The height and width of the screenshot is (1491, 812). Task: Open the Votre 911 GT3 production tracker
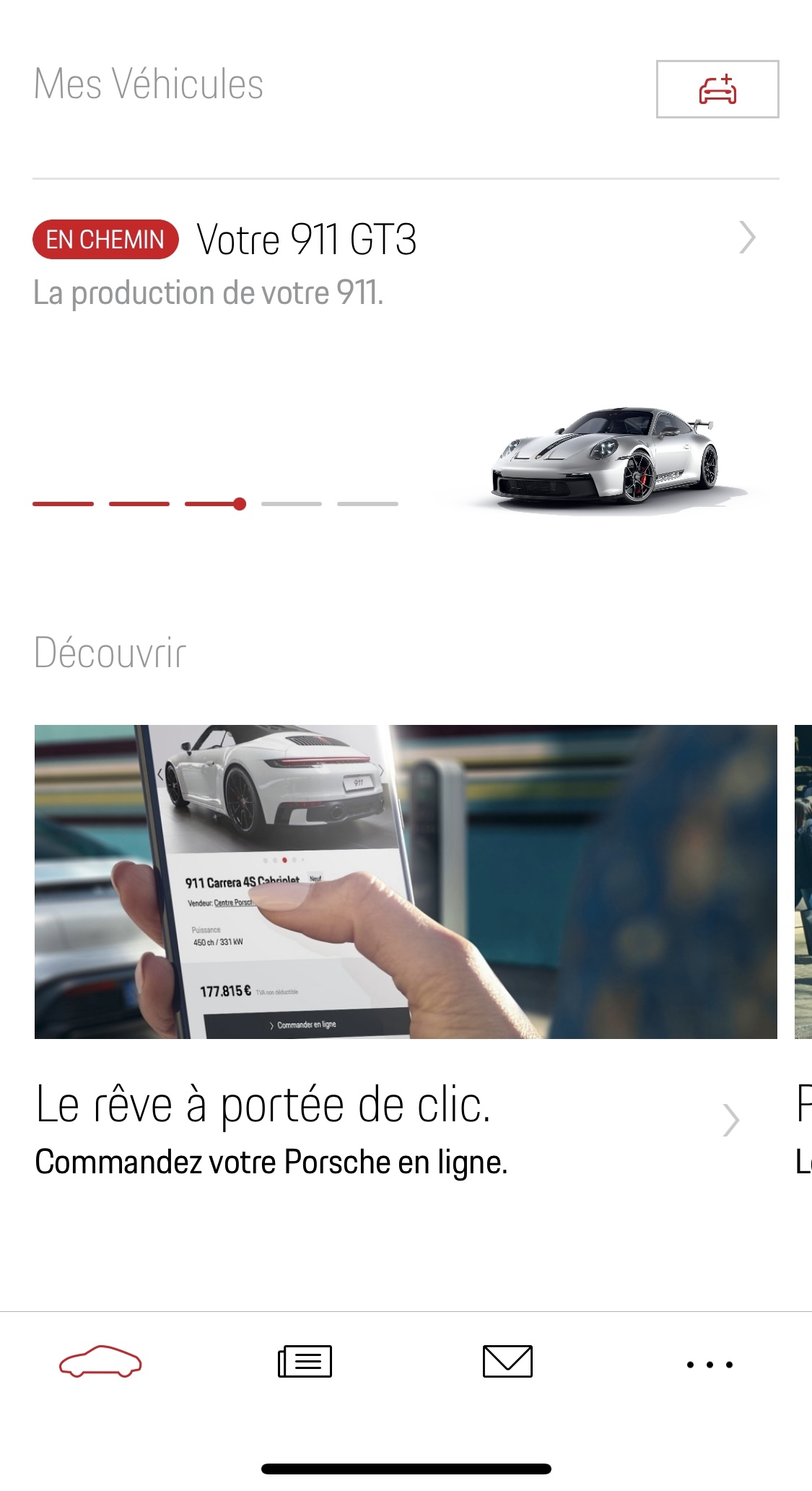pos(406,361)
